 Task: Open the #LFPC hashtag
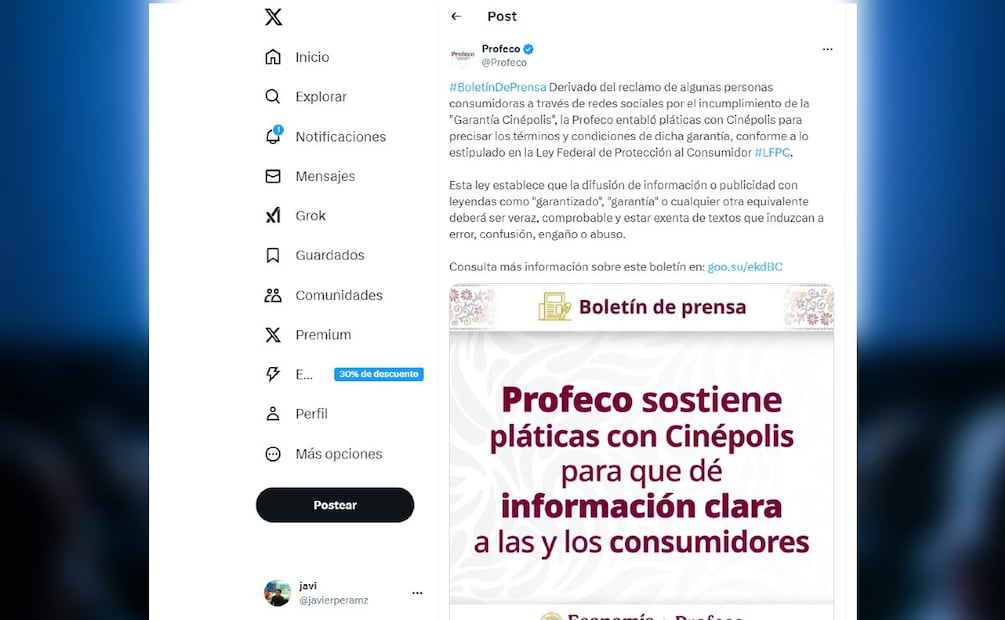coord(772,152)
